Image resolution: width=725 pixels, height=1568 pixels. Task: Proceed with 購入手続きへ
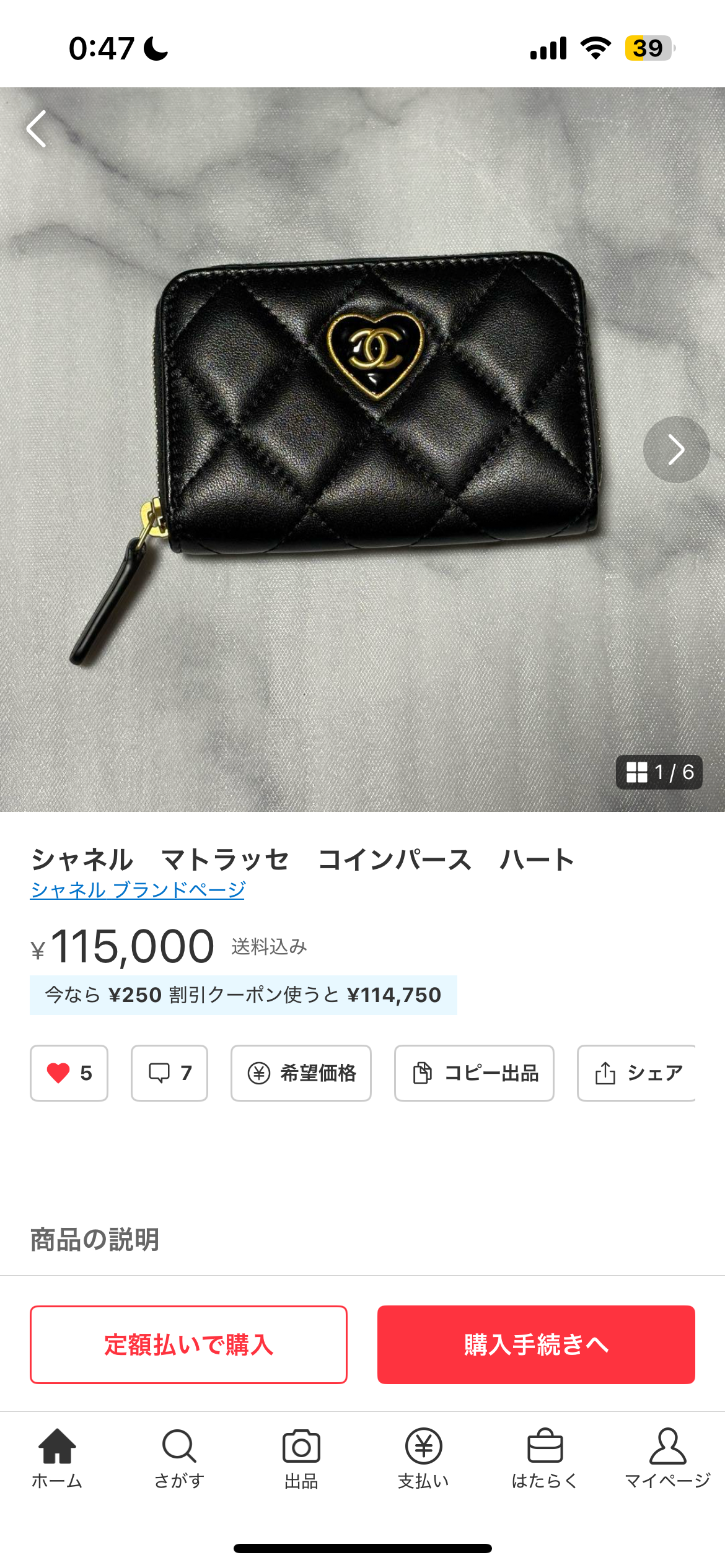point(536,1344)
